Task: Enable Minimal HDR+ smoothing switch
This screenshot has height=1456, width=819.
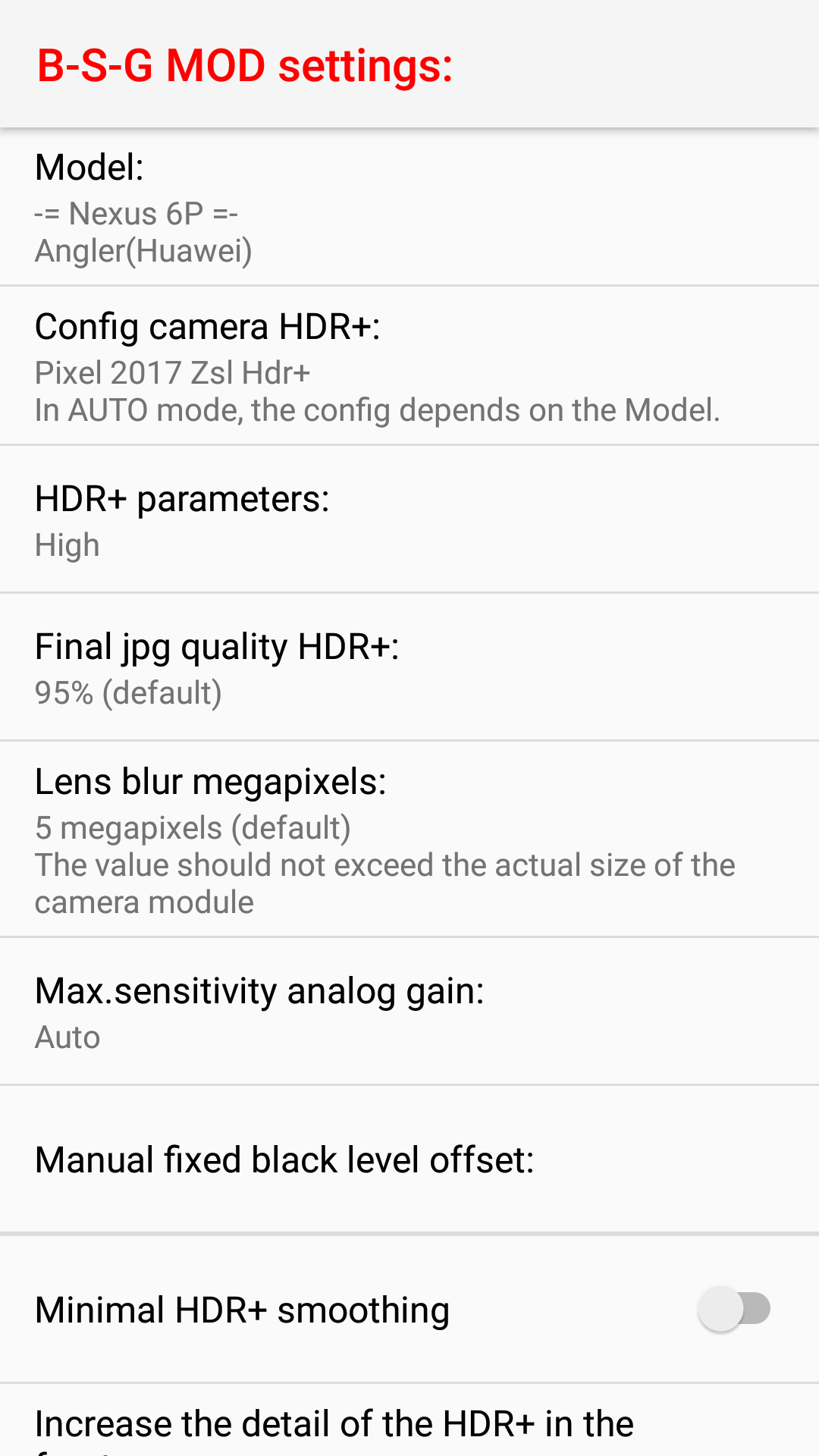Action: [x=733, y=1309]
